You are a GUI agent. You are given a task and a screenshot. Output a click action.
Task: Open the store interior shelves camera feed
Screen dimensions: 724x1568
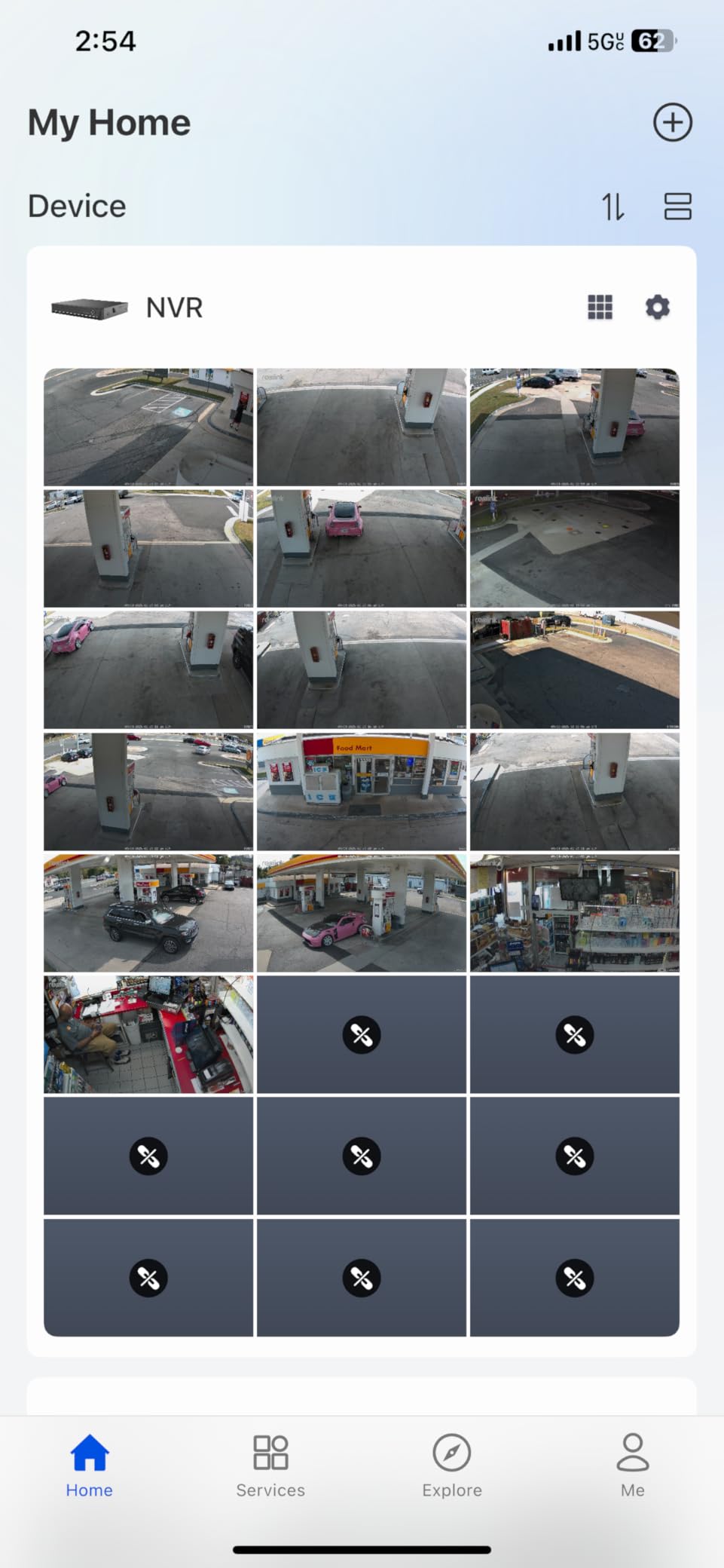[x=575, y=913]
